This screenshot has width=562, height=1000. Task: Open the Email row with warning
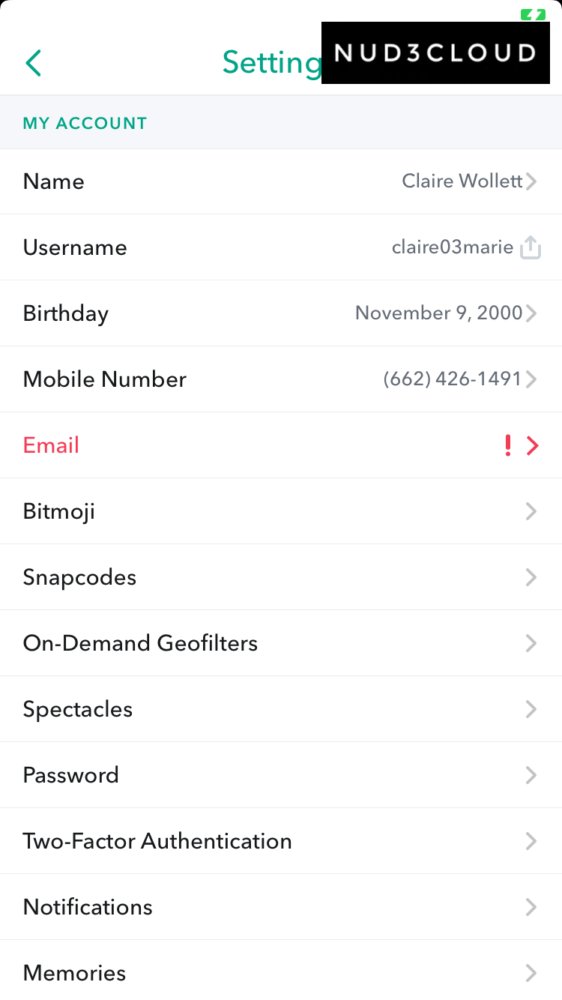tap(281, 445)
